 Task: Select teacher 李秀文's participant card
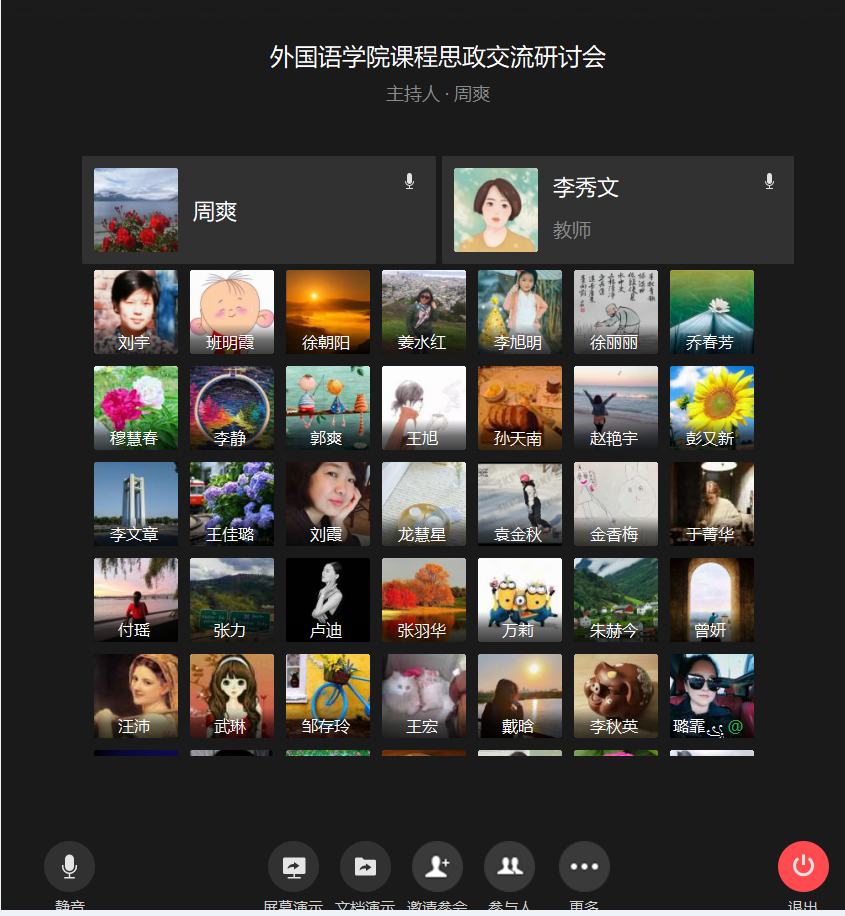617,210
